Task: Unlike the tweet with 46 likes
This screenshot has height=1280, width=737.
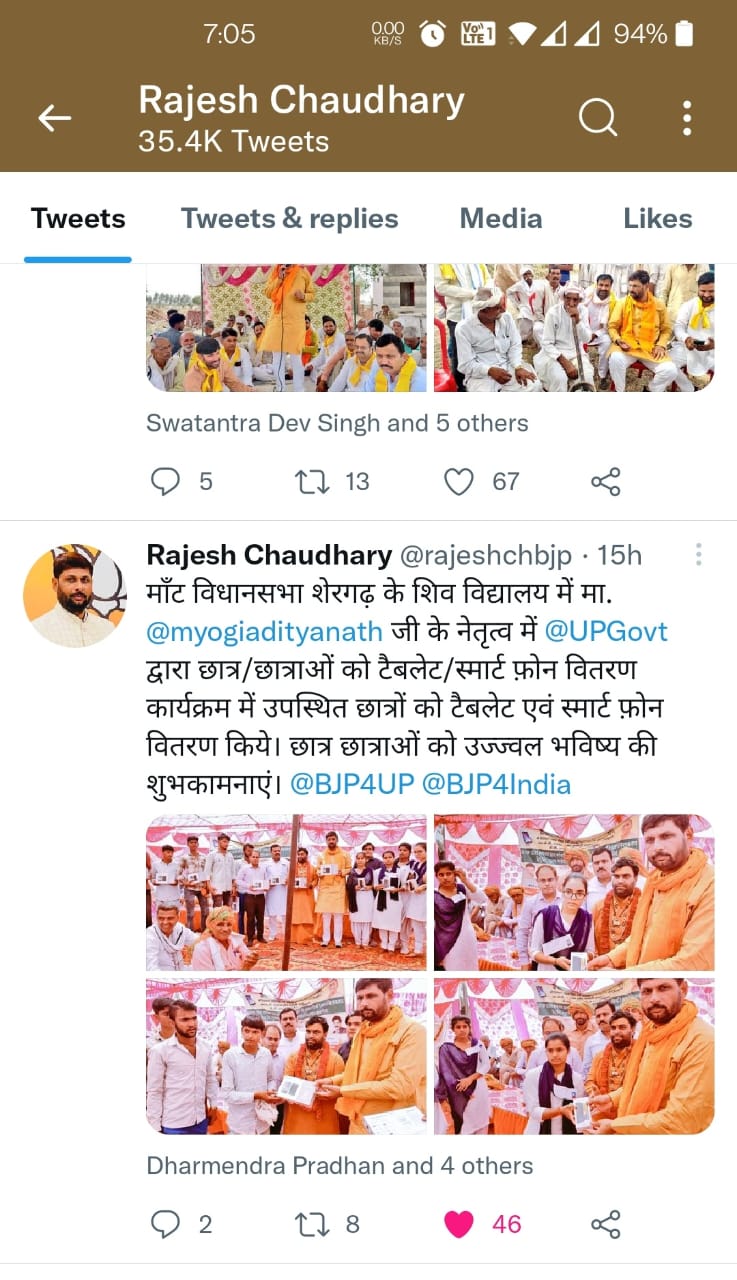Action: [x=458, y=1224]
